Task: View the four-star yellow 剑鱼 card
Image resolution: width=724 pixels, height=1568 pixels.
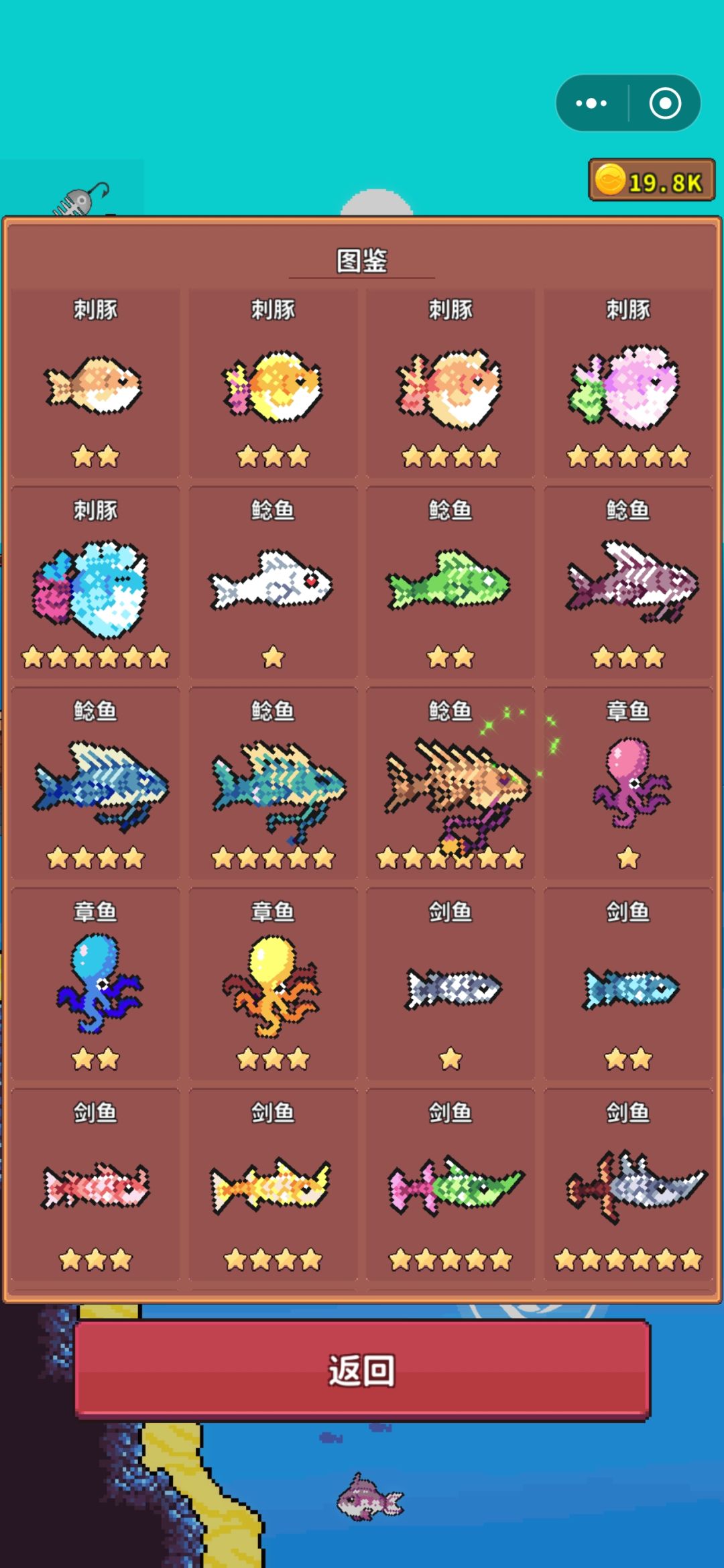Action: click(x=273, y=1187)
